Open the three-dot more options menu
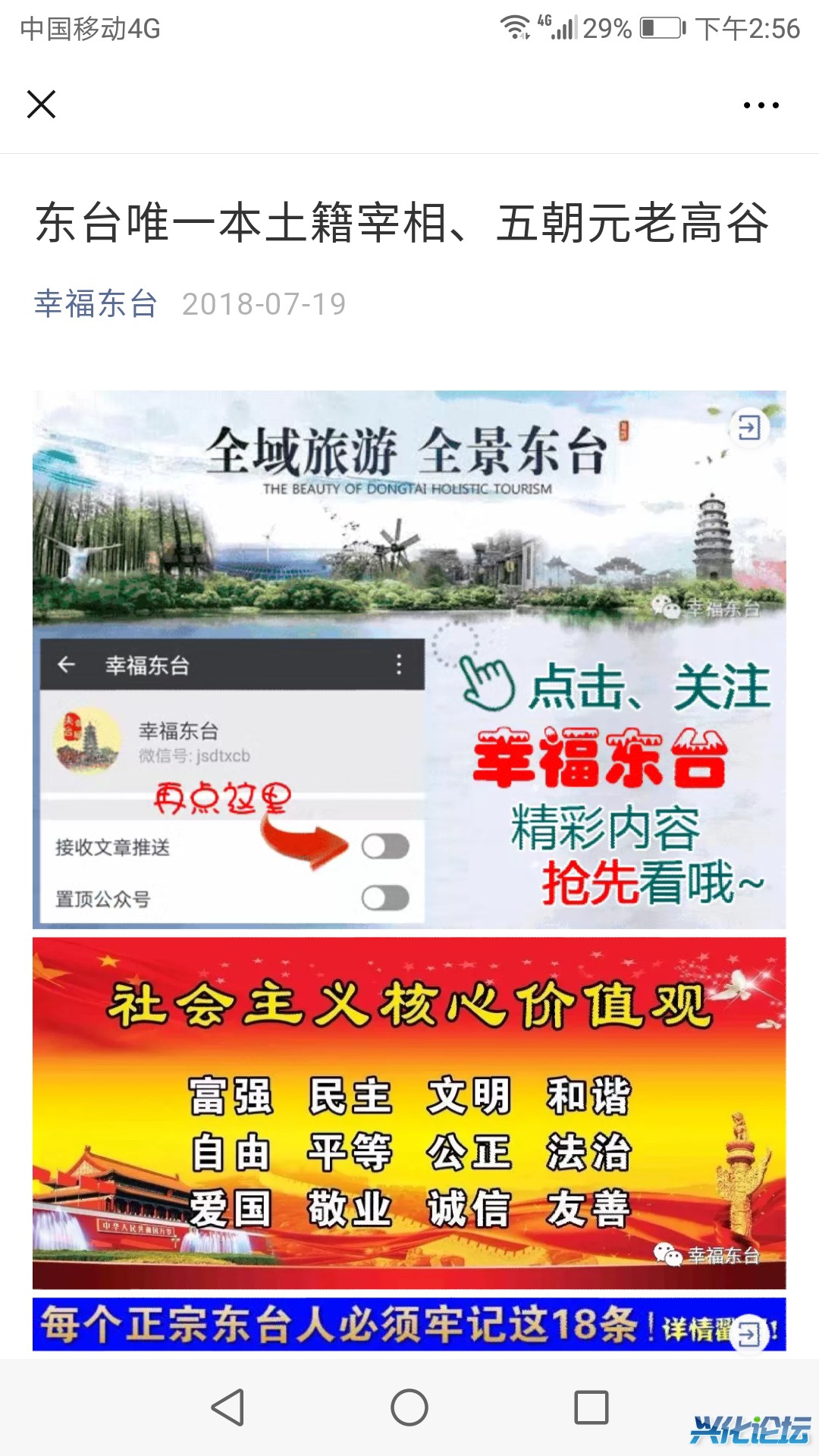 coord(761,105)
